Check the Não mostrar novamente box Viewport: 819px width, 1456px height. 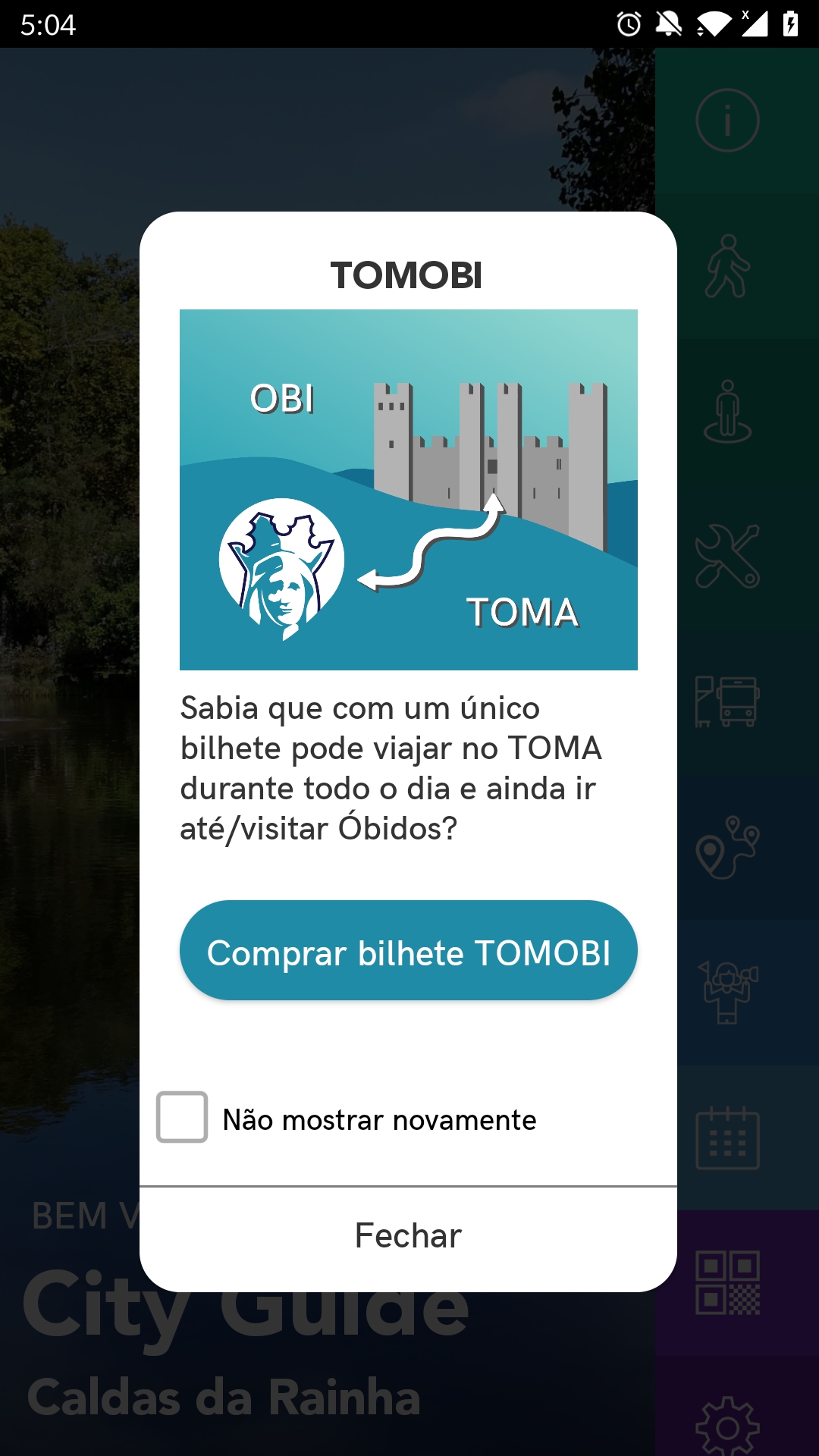click(x=182, y=1117)
